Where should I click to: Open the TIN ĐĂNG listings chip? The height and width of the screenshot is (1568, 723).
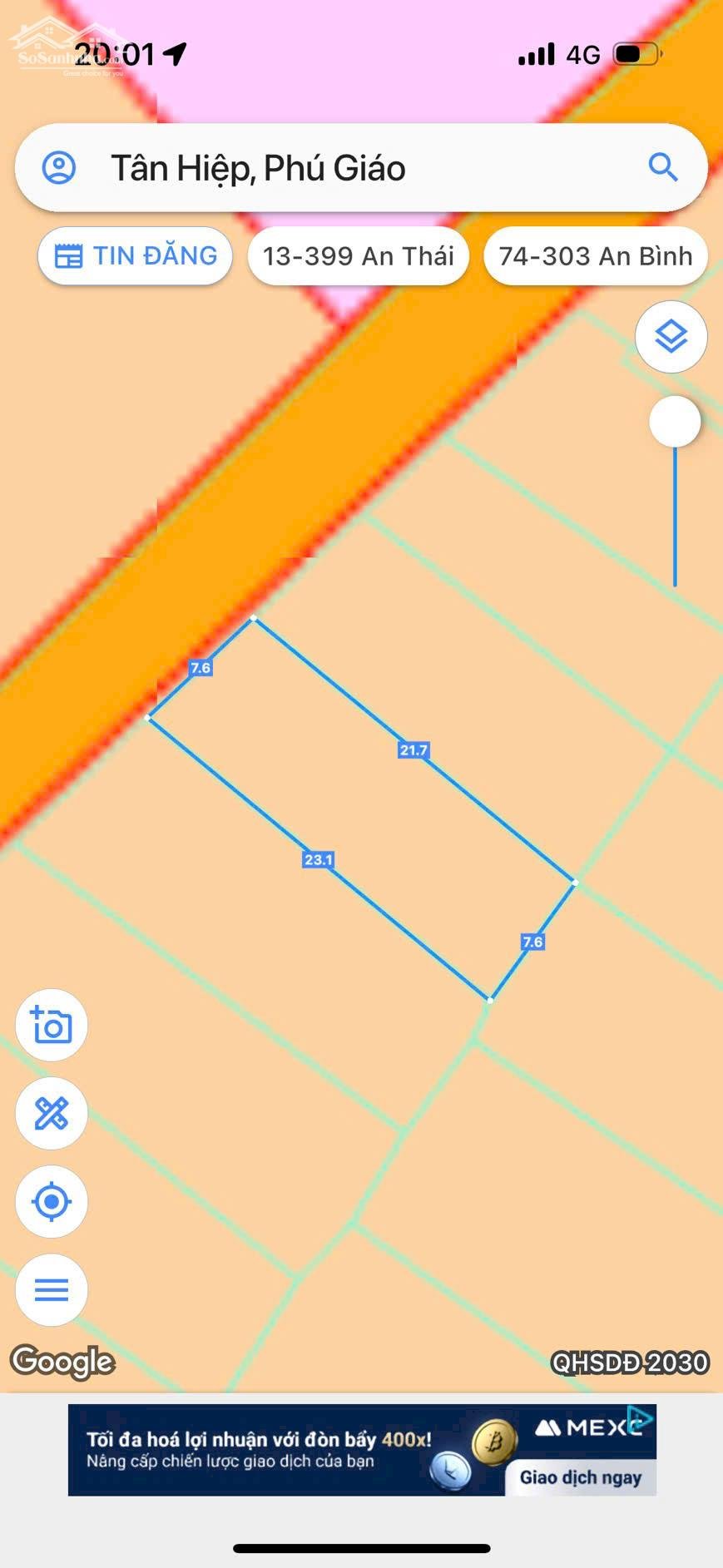click(136, 256)
